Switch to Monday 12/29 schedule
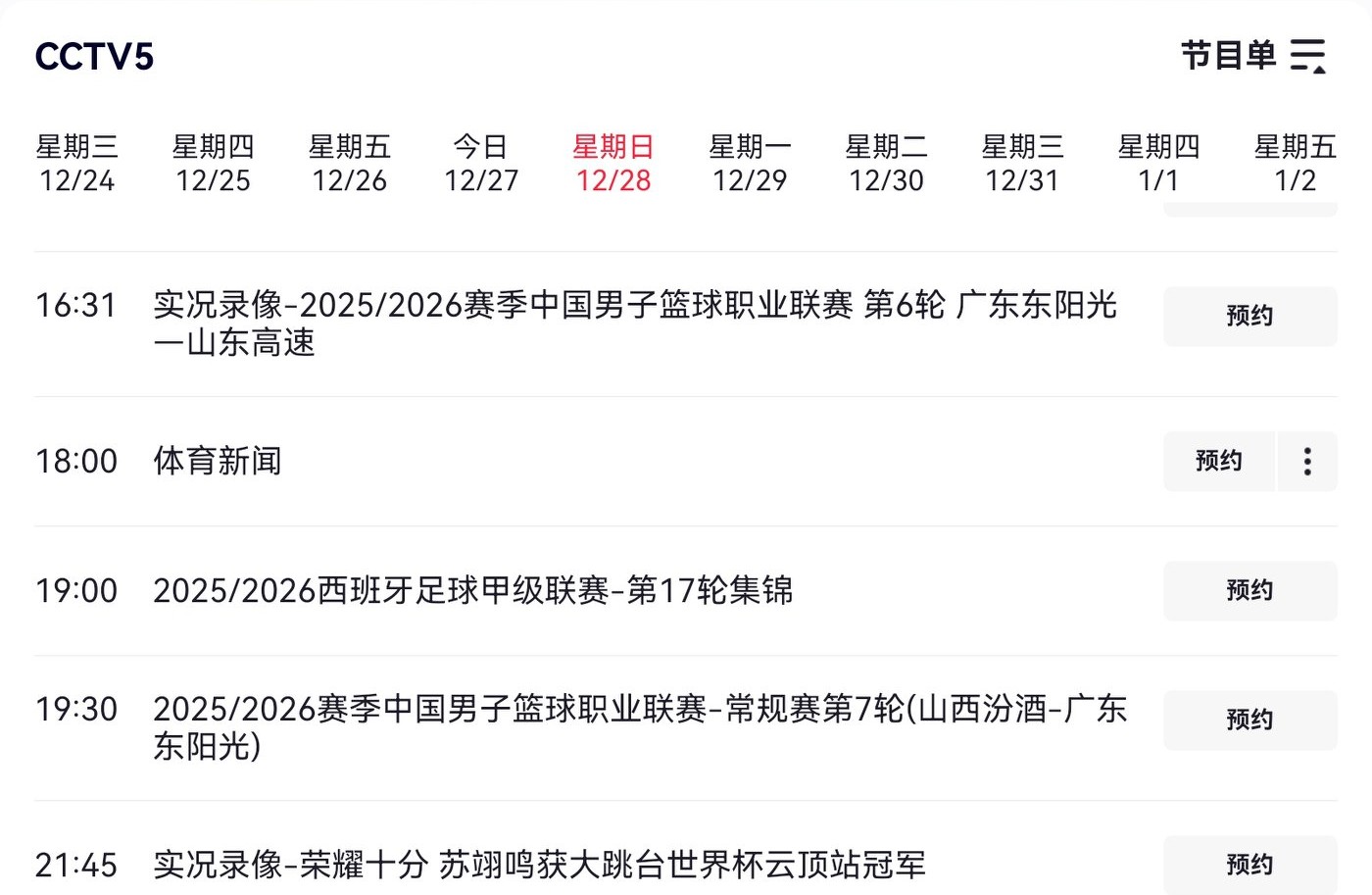Screen dimensions: 1372x895 (750, 164)
